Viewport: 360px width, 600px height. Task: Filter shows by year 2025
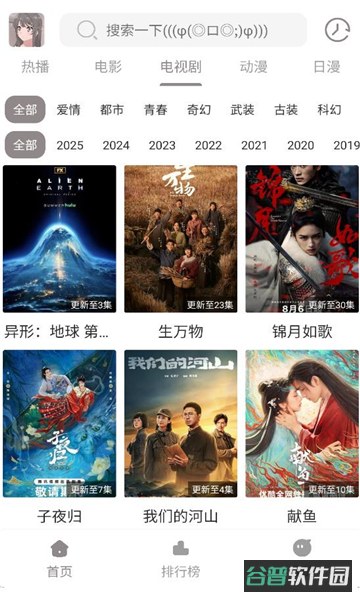tap(70, 145)
